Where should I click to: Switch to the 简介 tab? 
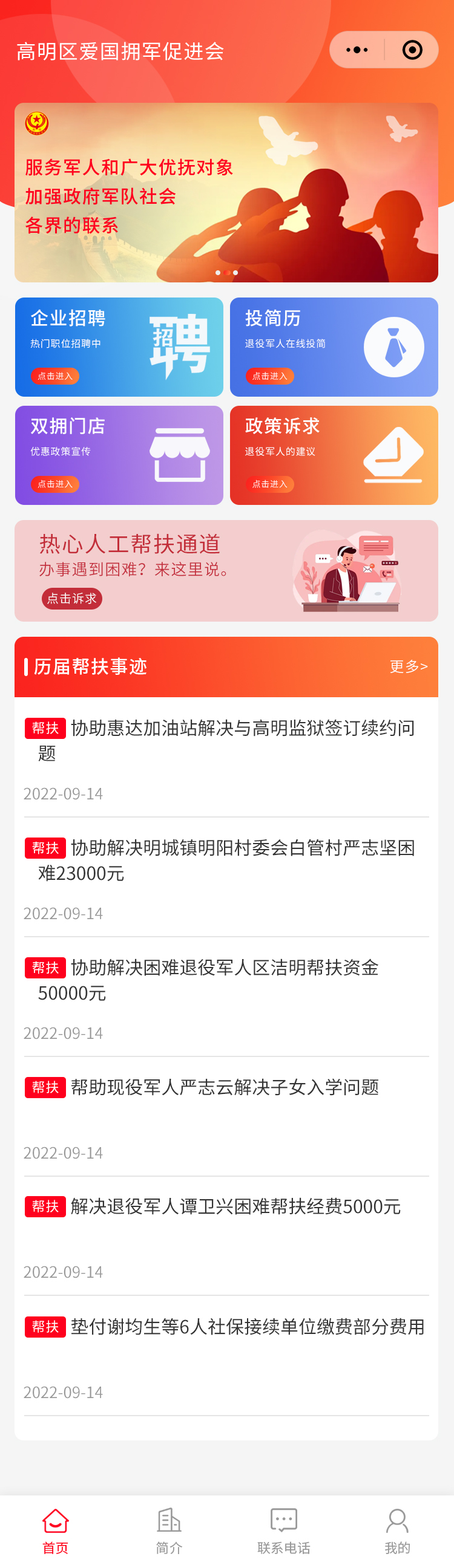tap(169, 1531)
